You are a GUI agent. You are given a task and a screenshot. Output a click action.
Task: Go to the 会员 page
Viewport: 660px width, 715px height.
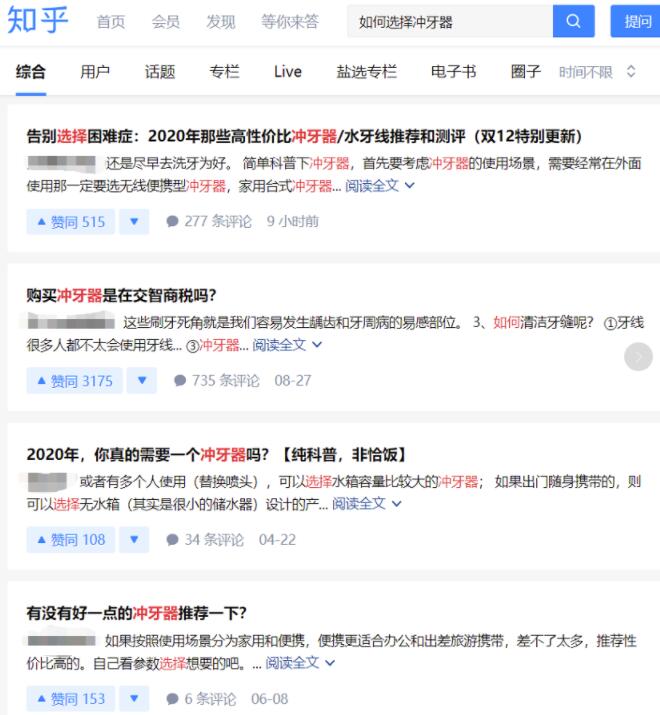(x=166, y=22)
